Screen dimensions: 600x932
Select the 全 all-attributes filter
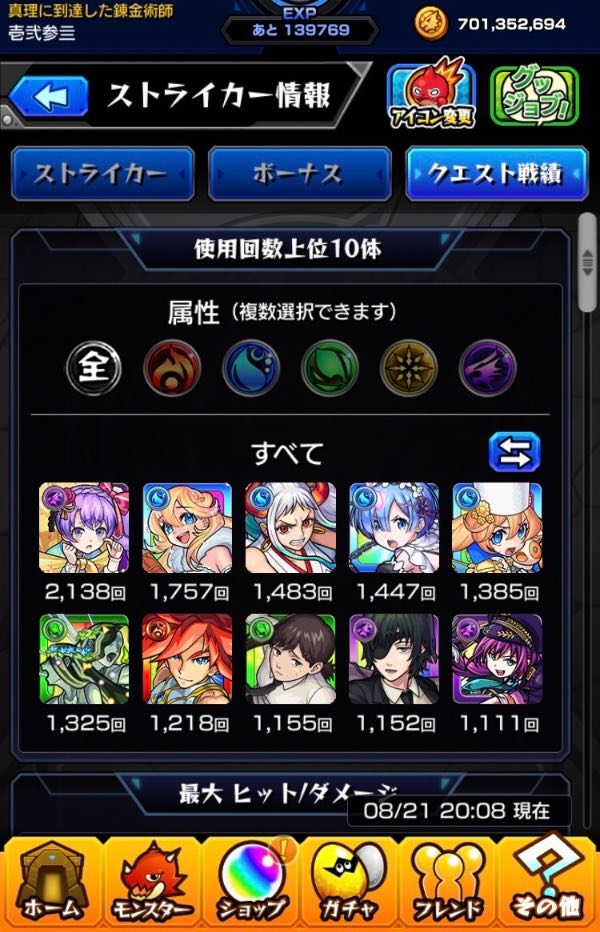click(94, 368)
